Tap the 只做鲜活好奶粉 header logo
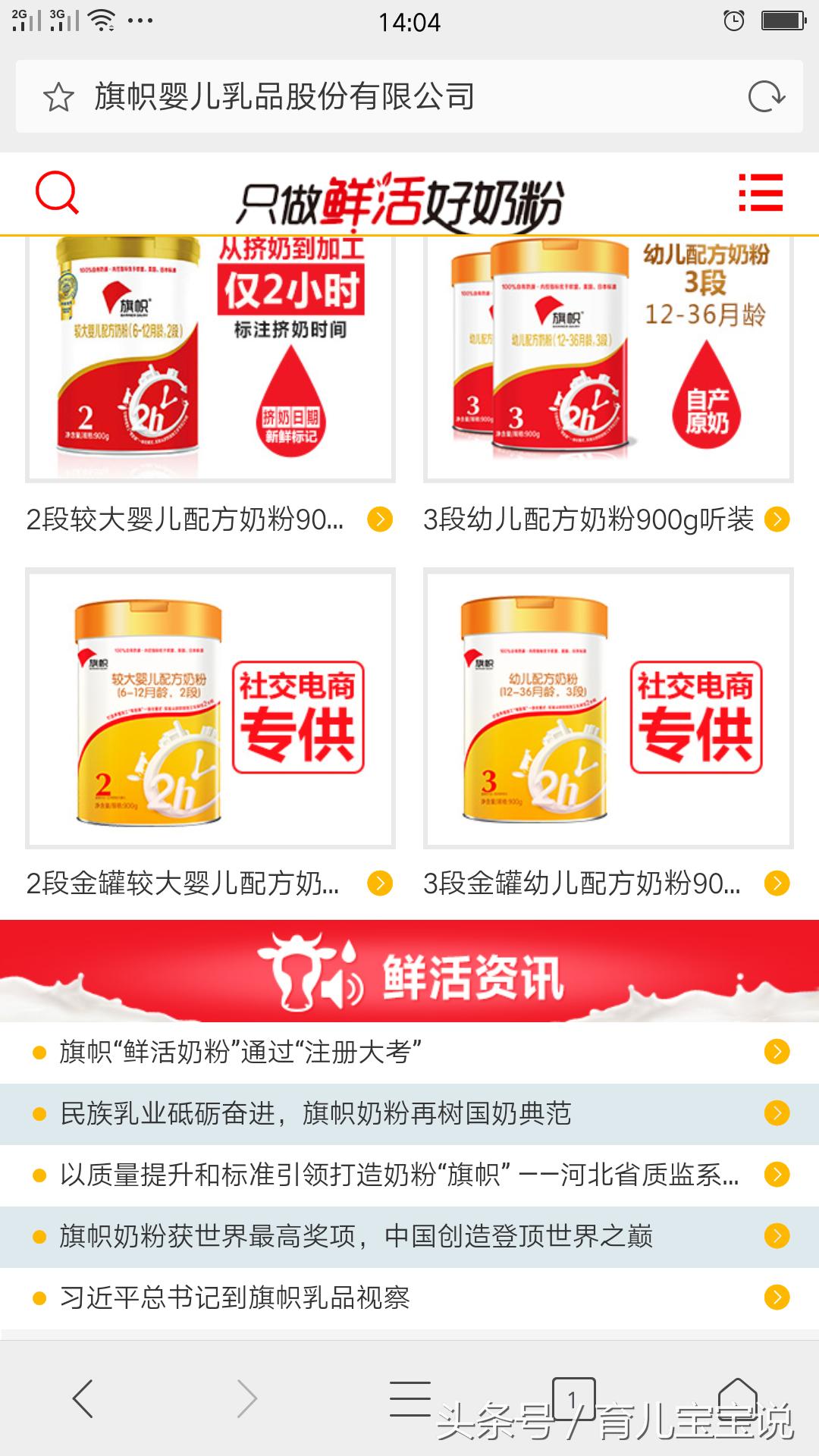 [x=403, y=194]
